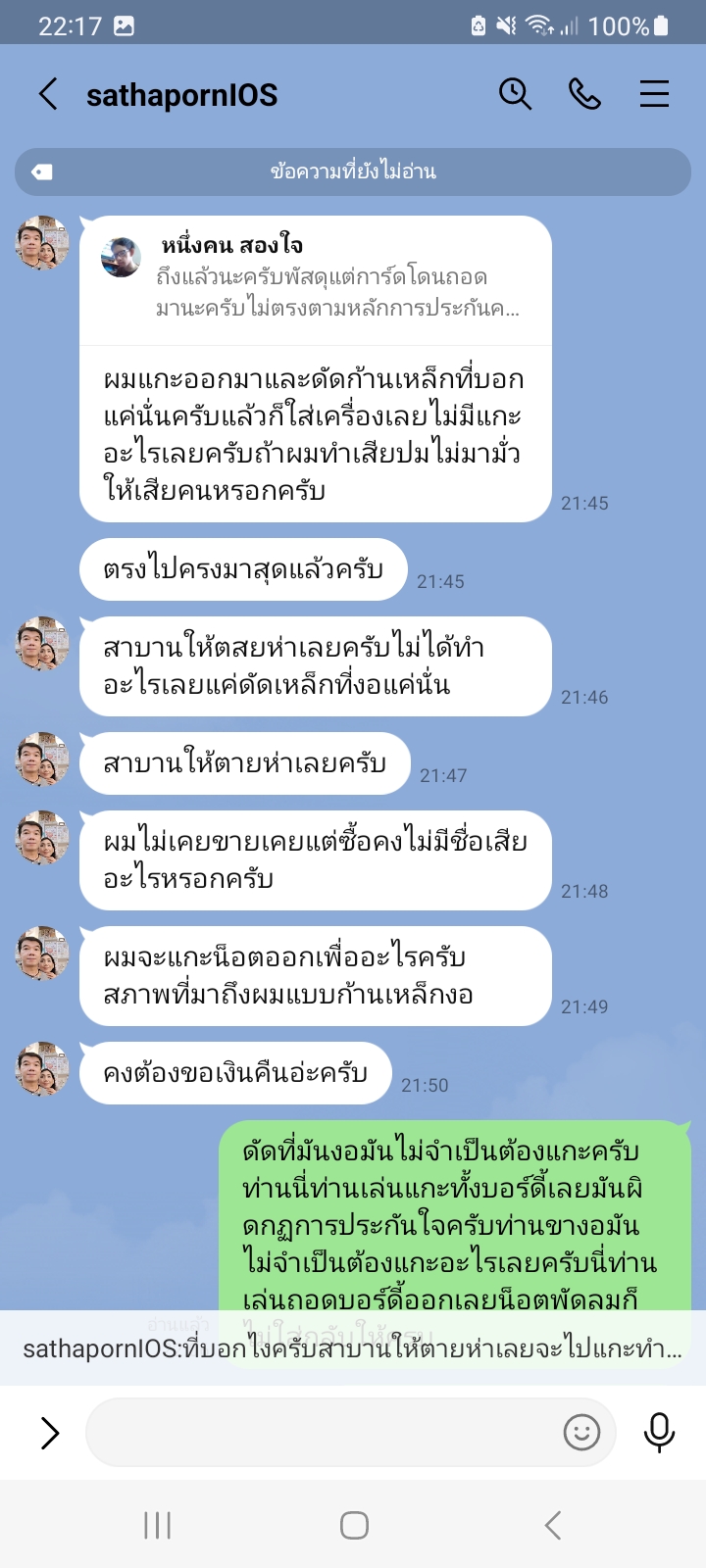Screen dimensions: 706x1568
Task: Open the emoji sticker picker
Action: pos(581,1433)
